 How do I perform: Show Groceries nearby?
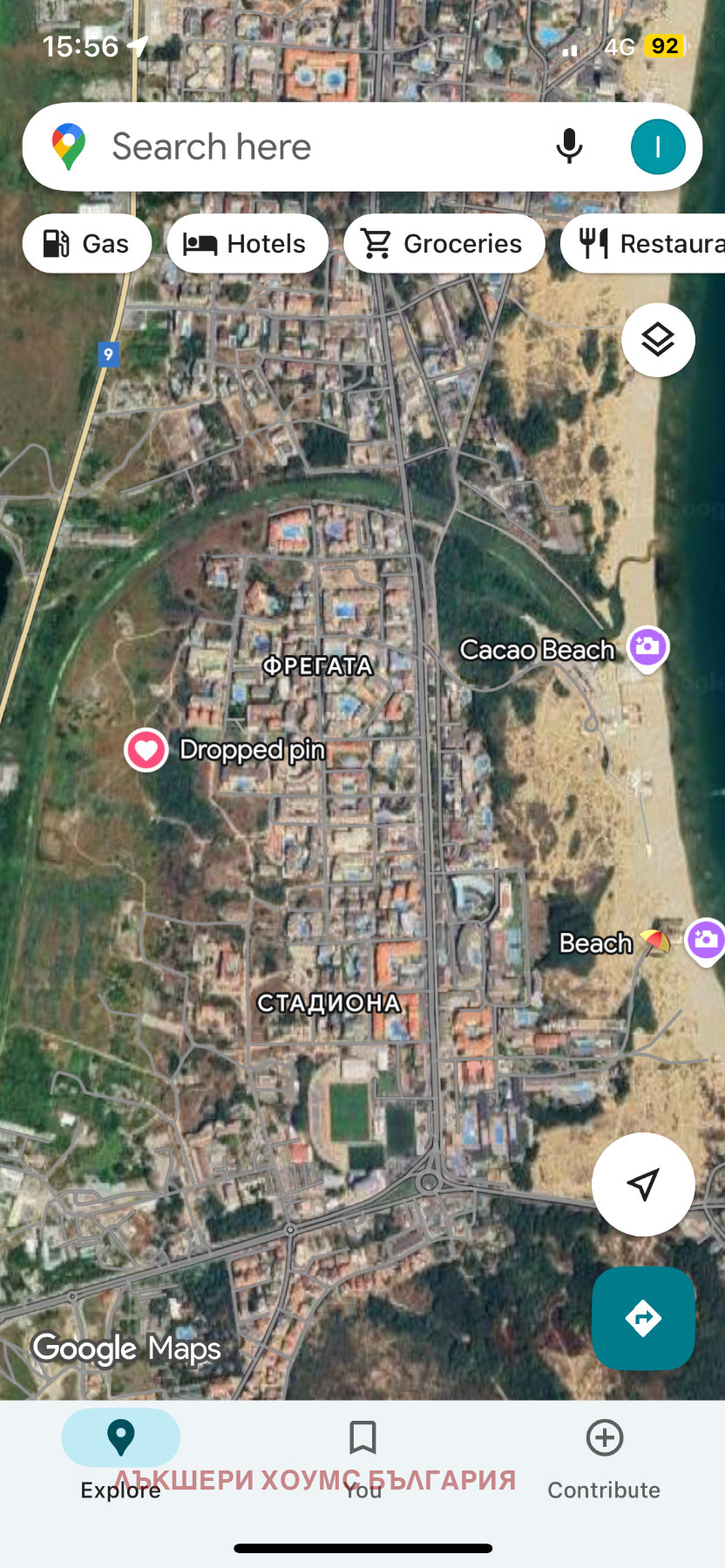pyautogui.click(x=444, y=244)
